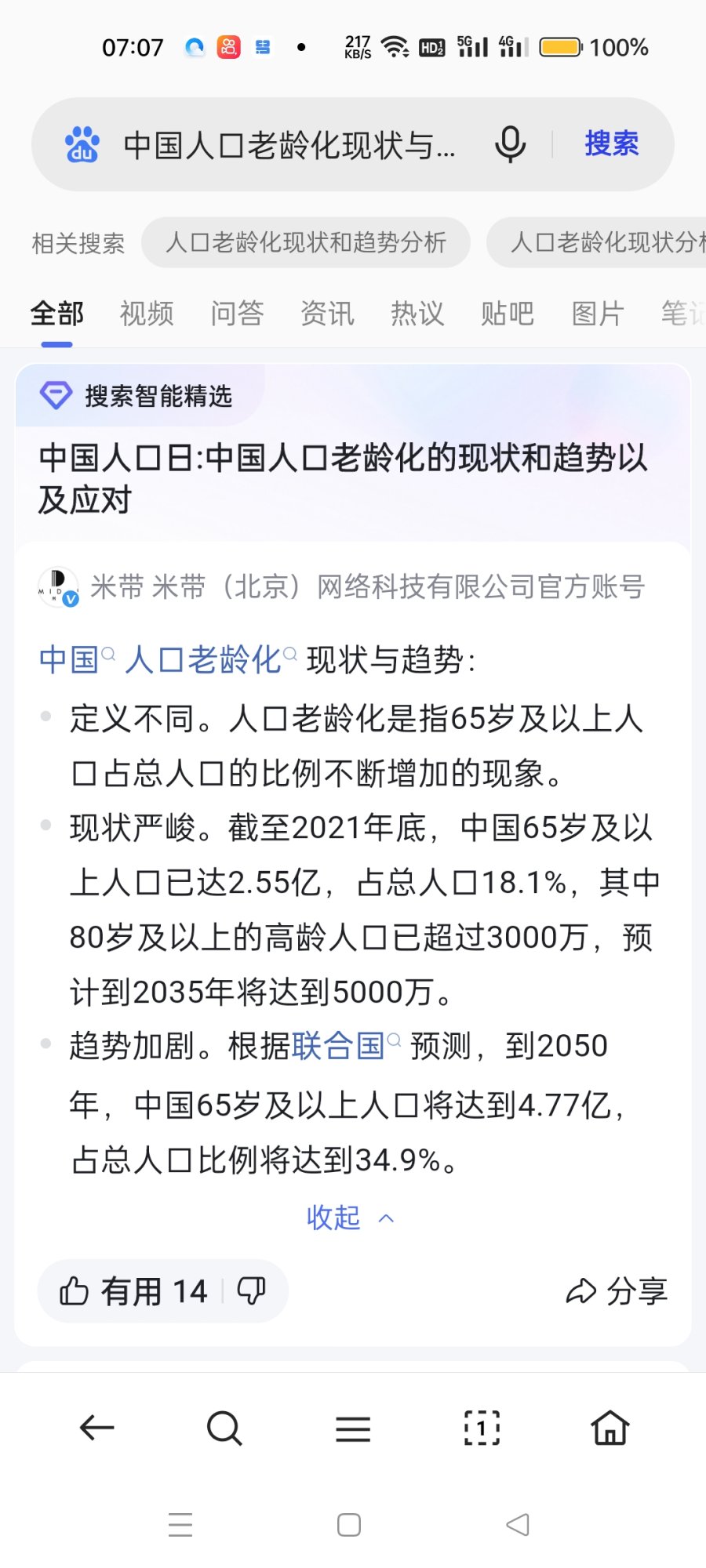
Task: Share this result via 分享
Action: (617, 1291)
